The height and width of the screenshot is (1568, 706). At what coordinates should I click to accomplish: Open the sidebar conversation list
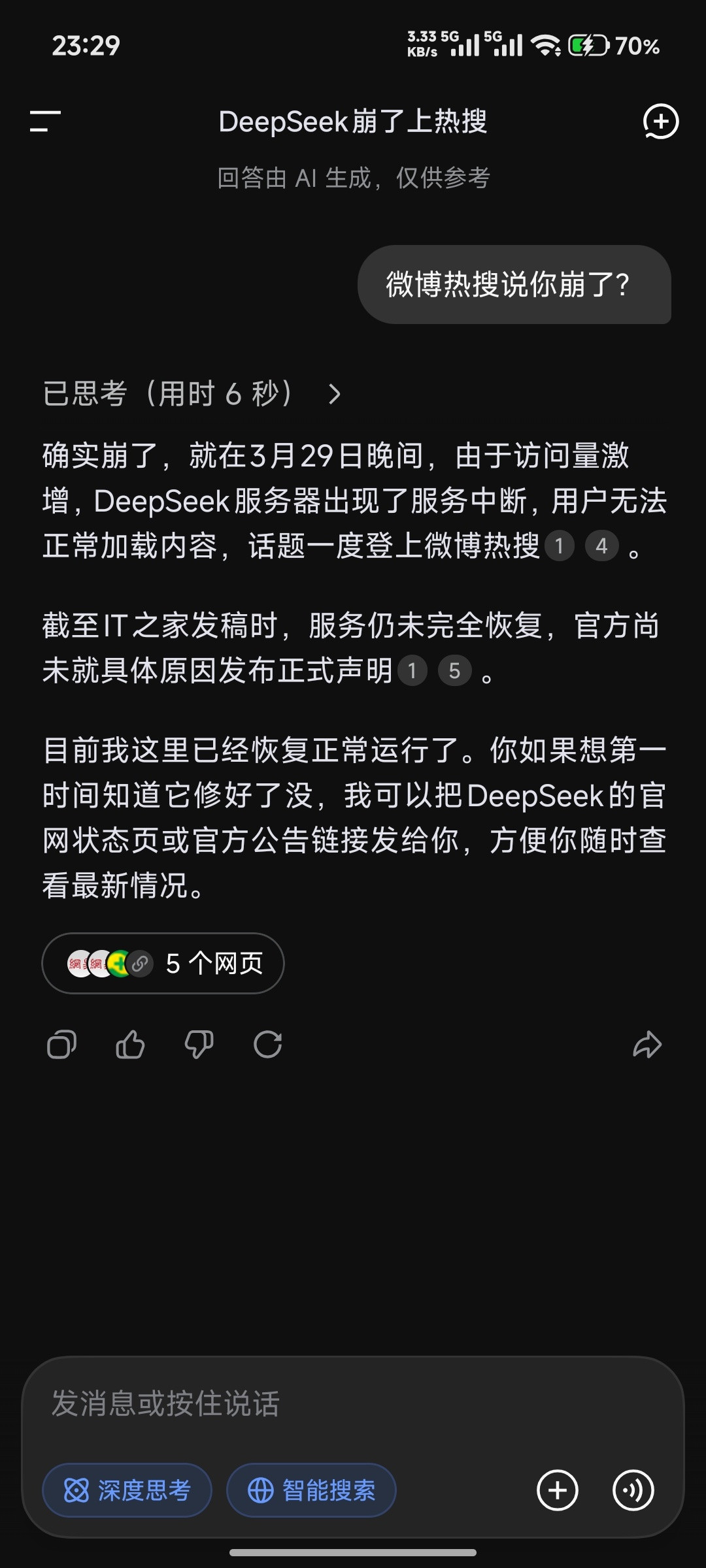pyautogui.click(x=43, y=122)
